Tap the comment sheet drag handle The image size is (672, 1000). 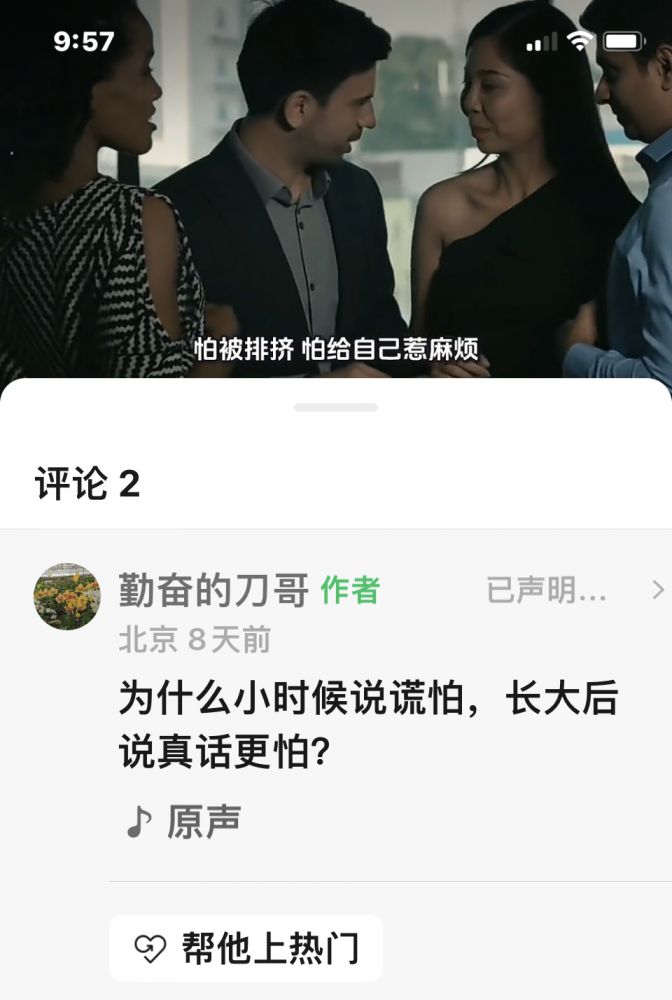pyautogui.click(x=336, y=407)
